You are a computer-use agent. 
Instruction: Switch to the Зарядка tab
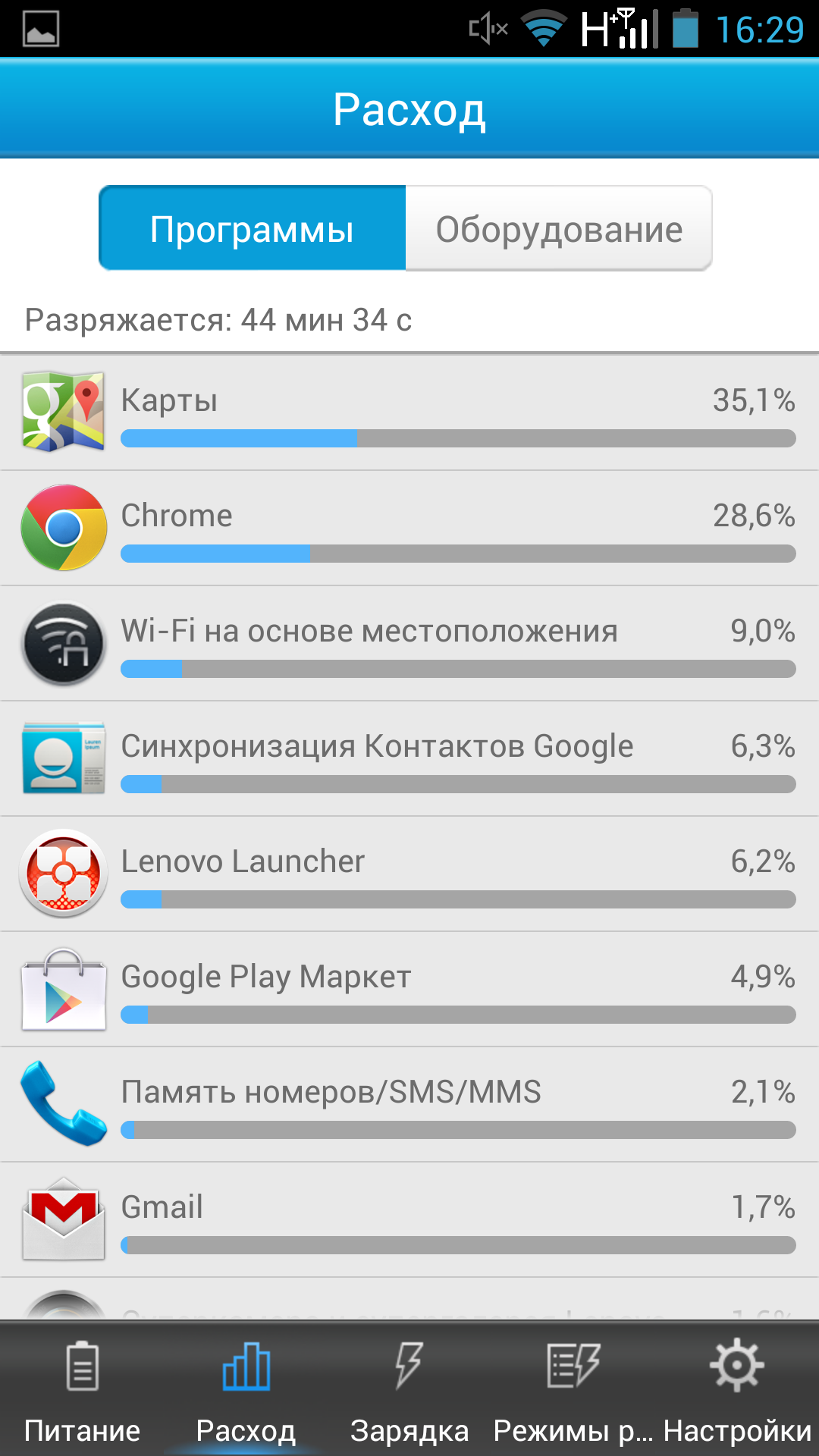[x=409, y=1389]
